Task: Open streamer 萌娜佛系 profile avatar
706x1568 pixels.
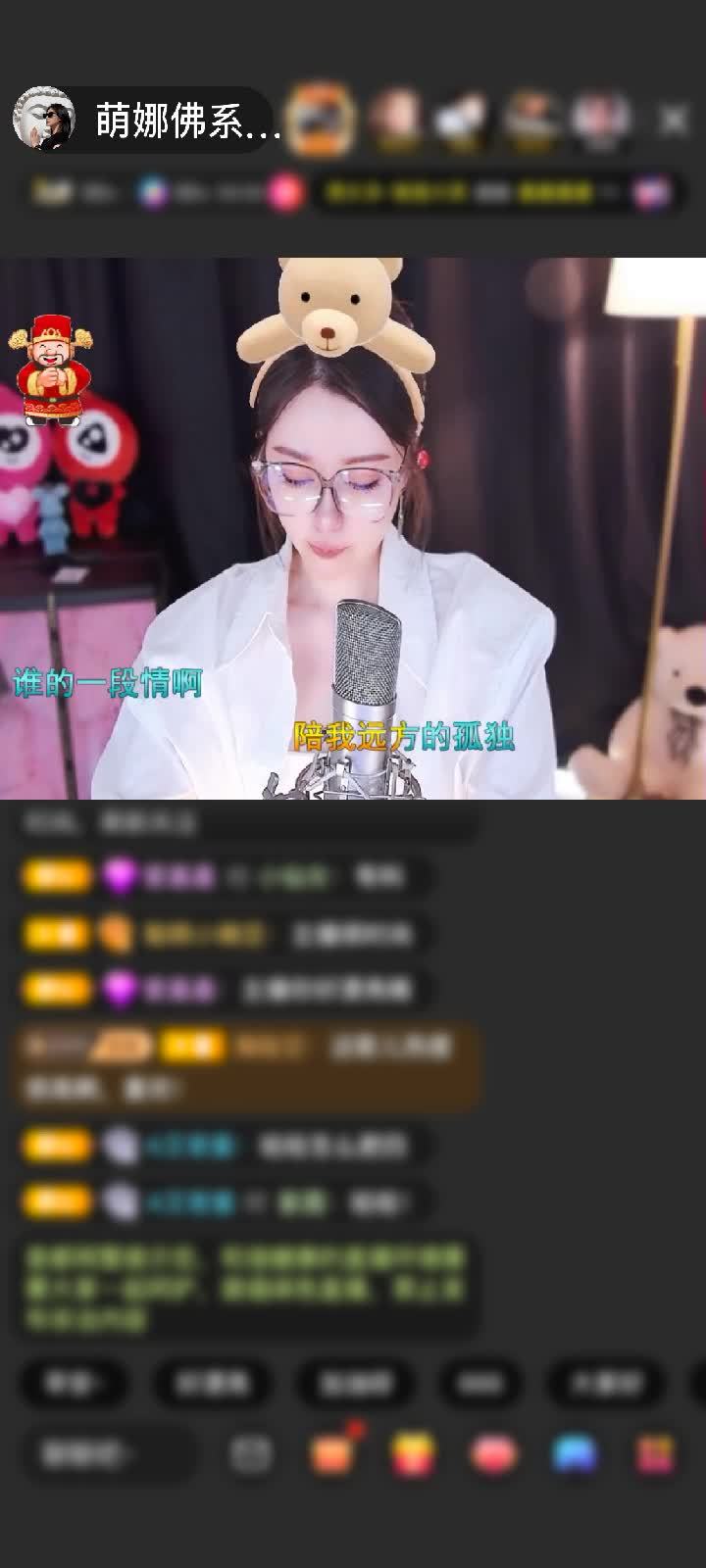Action: [x=44, y=121]
